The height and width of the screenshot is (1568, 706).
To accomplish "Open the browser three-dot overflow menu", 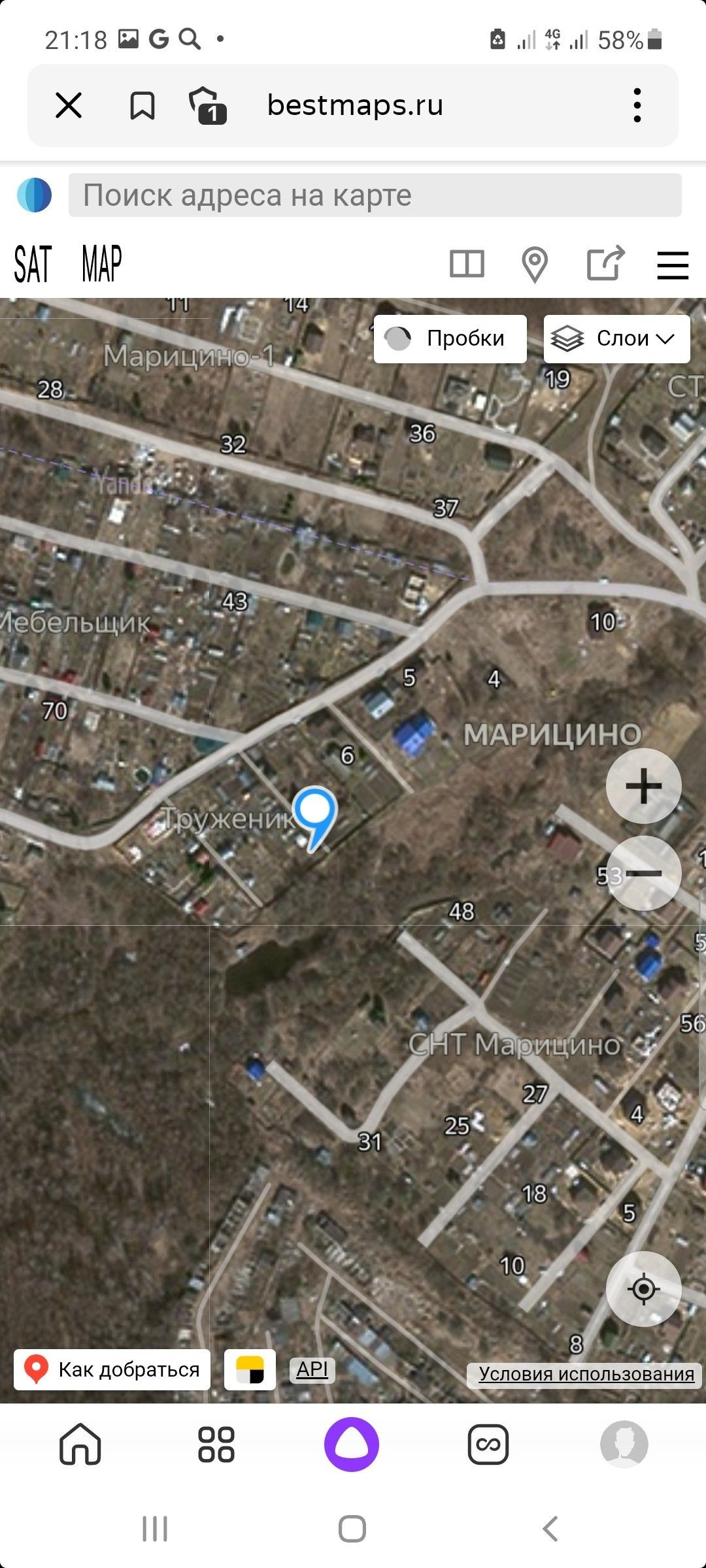I will [x=637, y=105].
